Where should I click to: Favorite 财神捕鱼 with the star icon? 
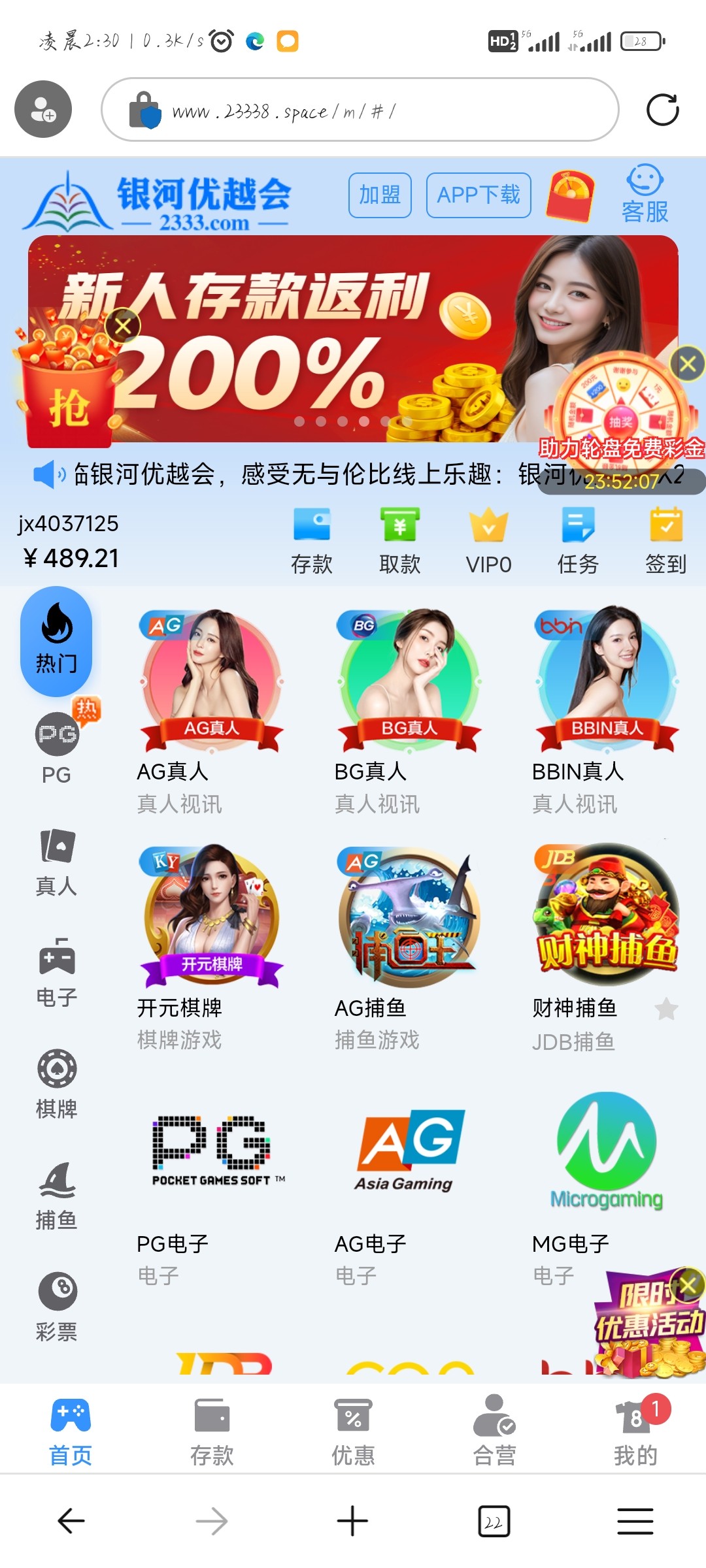pyautogui.click(x=666, y=1009)
